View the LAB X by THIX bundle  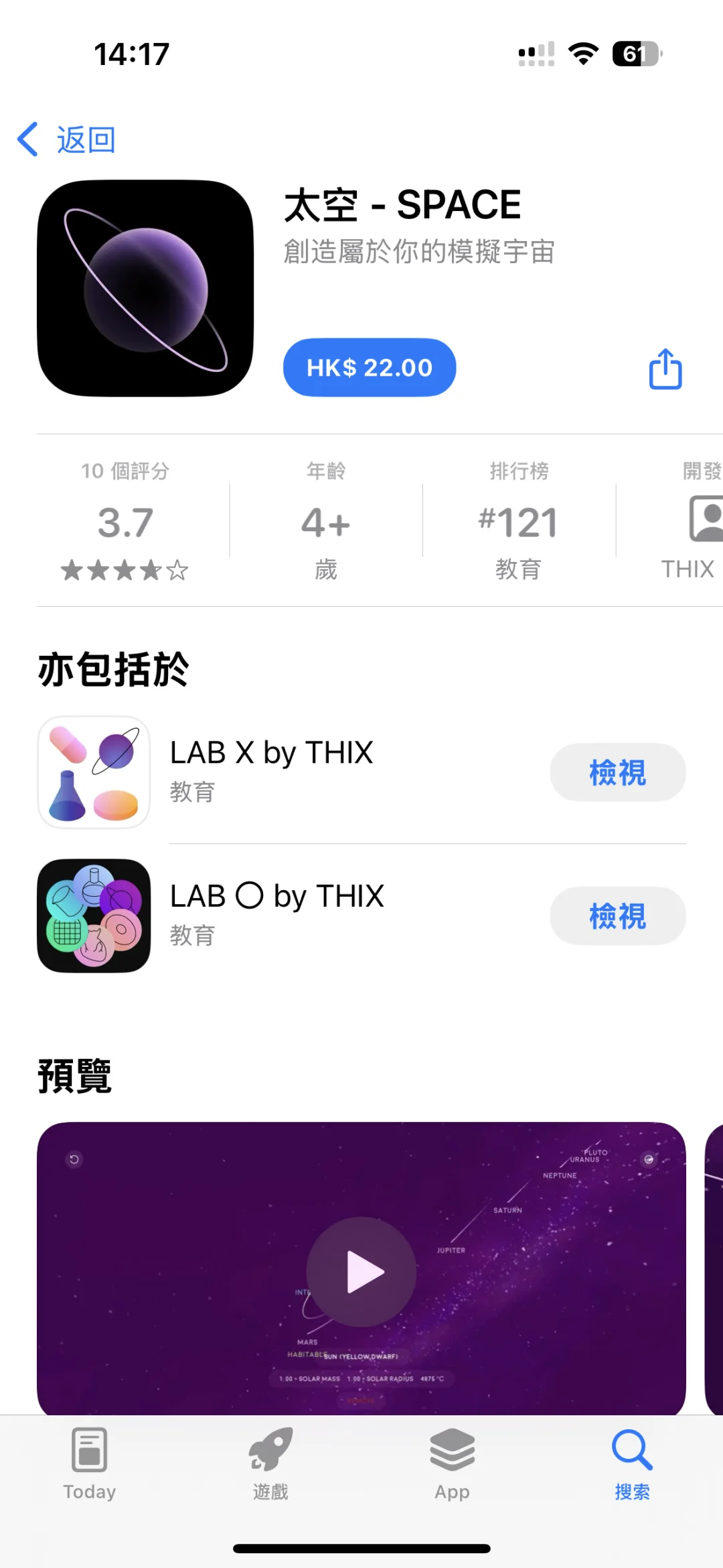(x=617, y=772)
